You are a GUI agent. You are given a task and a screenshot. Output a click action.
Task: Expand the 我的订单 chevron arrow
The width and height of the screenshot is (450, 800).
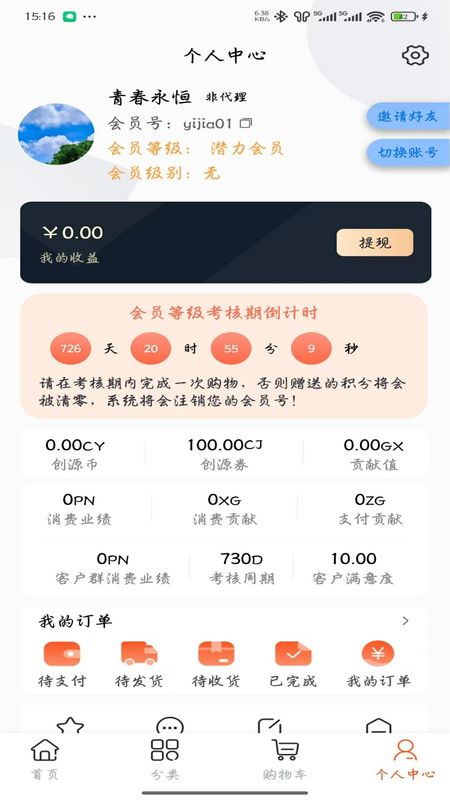pos(406,621)
